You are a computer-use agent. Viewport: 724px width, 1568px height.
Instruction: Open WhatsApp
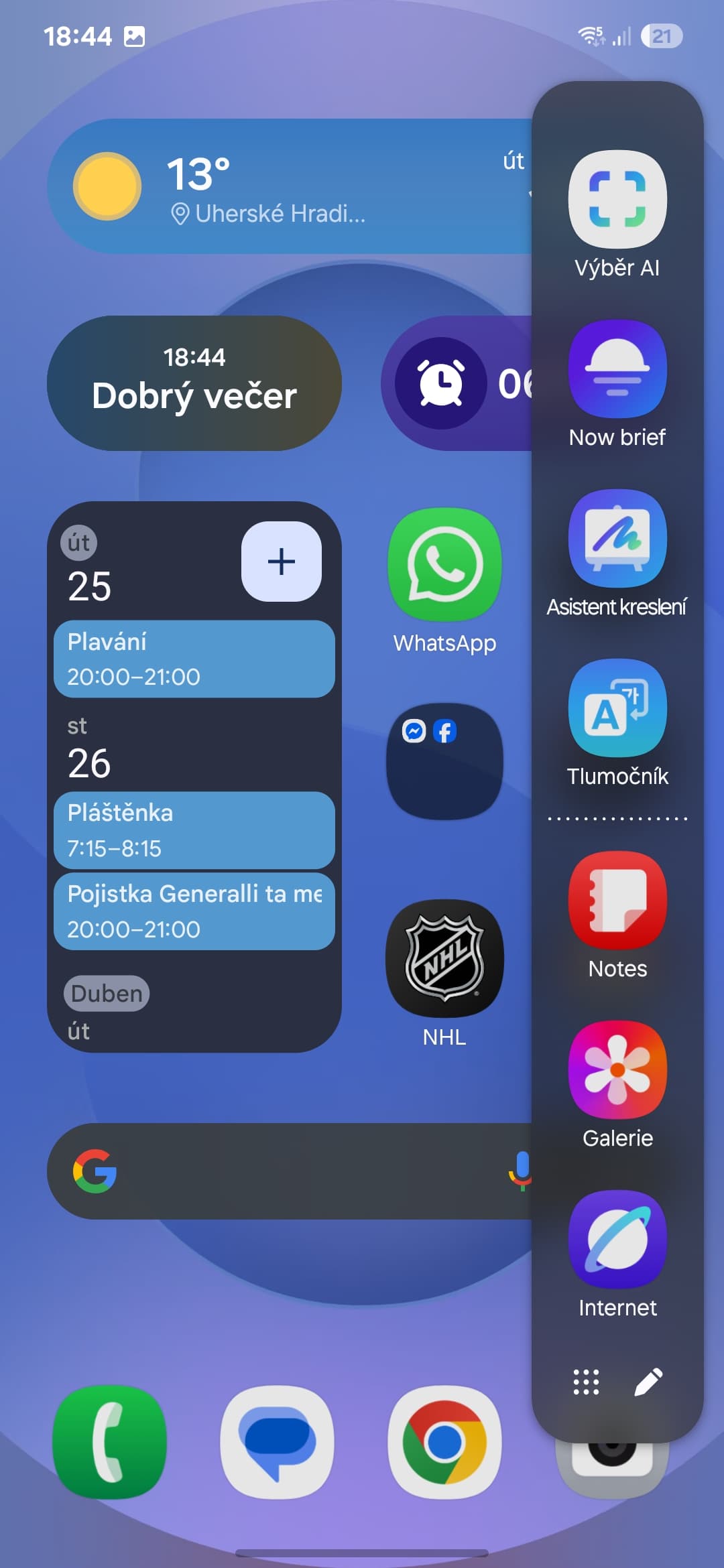pos(444,565)
